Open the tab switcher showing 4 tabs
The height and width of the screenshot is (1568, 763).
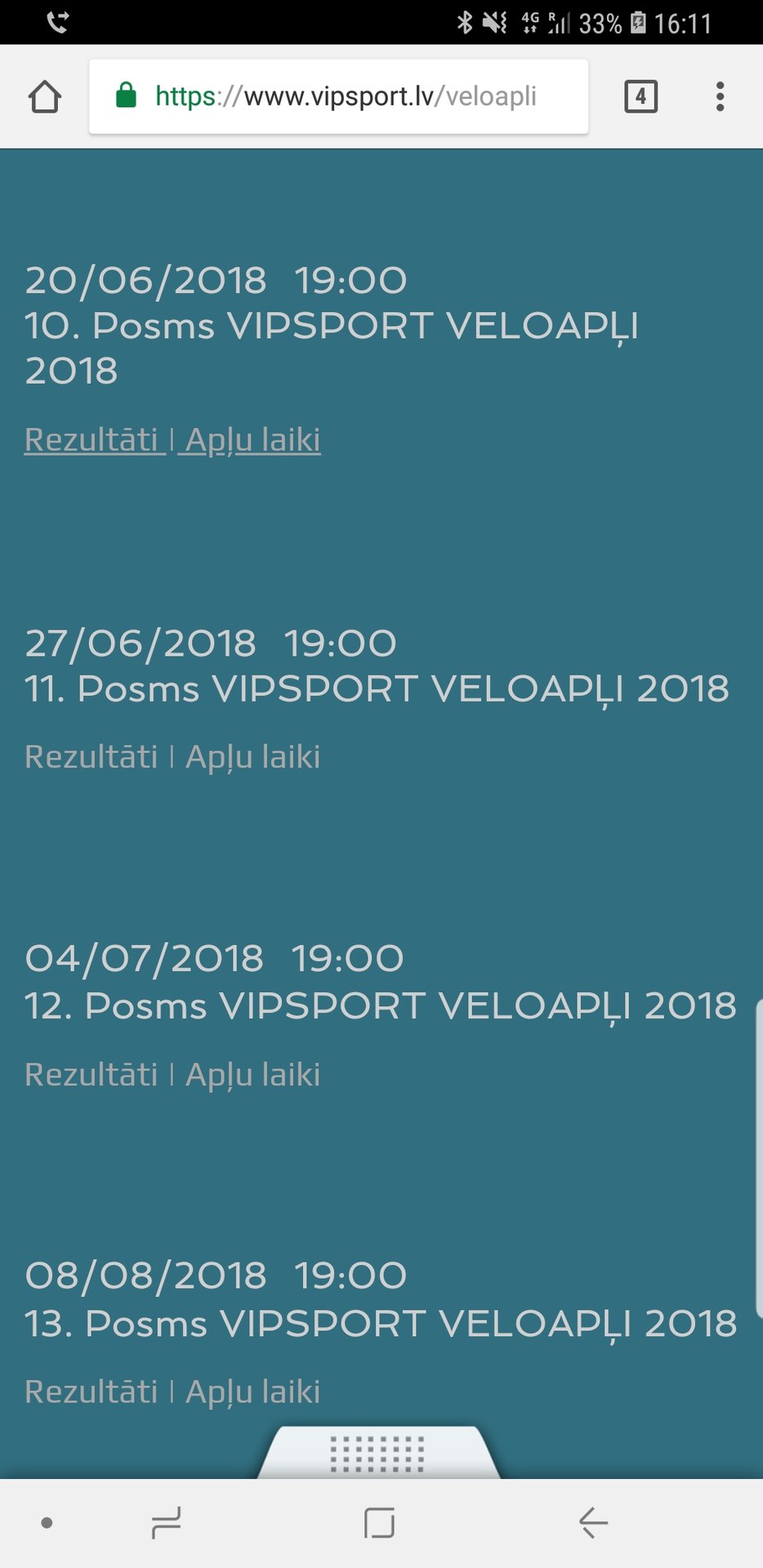[640, 96]
